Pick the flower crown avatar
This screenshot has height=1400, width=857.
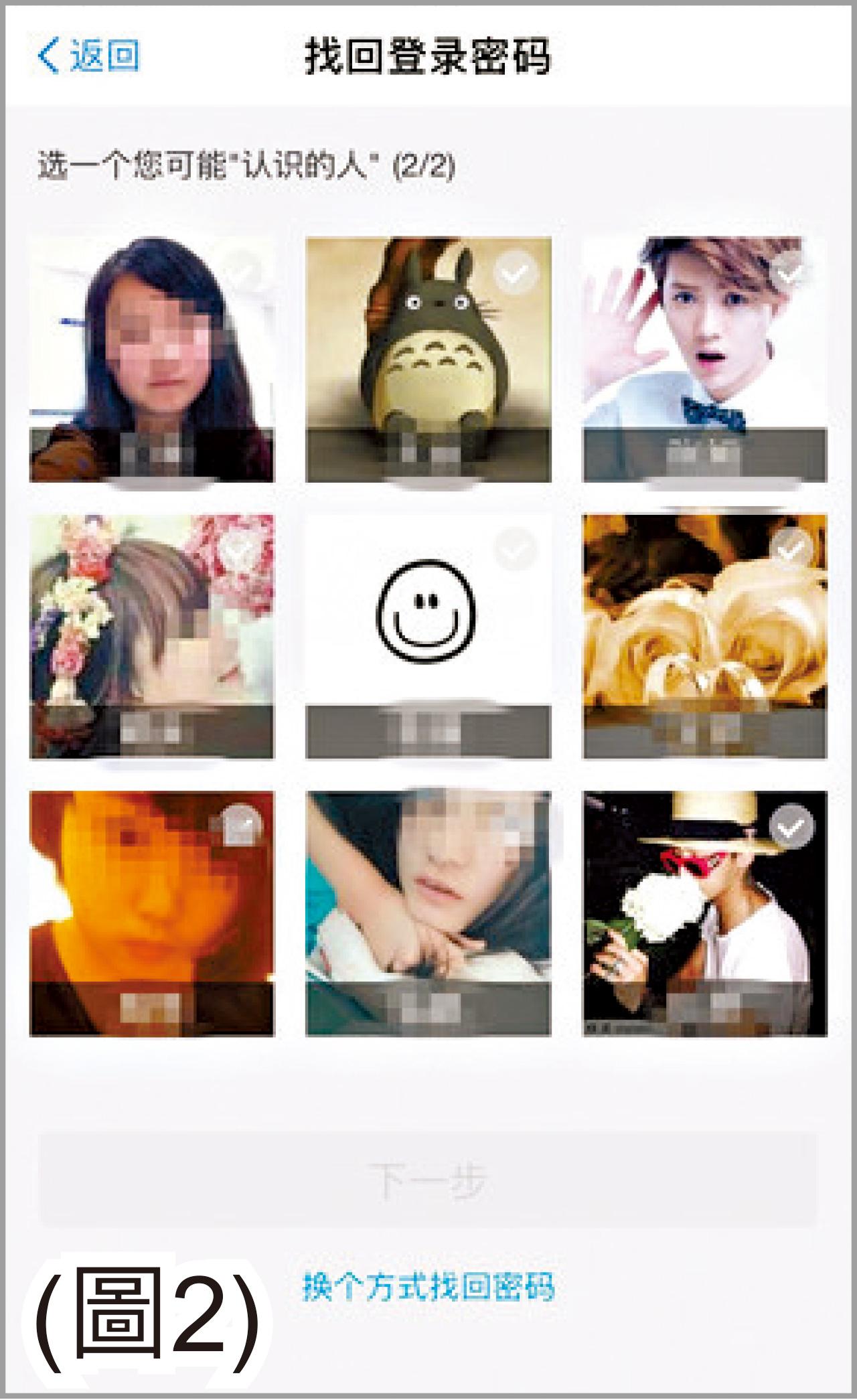click(x=152, y=636)
